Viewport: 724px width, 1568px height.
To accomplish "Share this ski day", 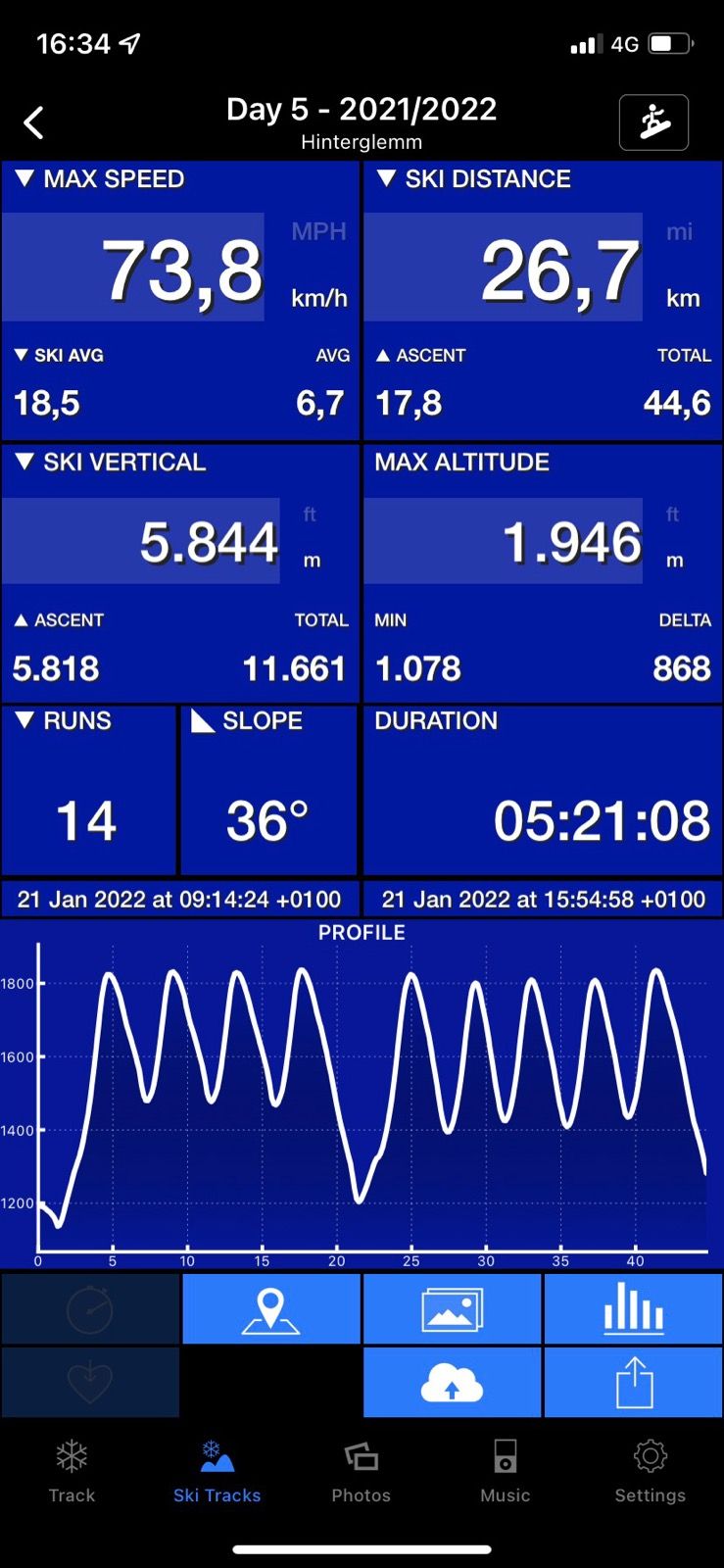I will click(x=633, y=1382).
